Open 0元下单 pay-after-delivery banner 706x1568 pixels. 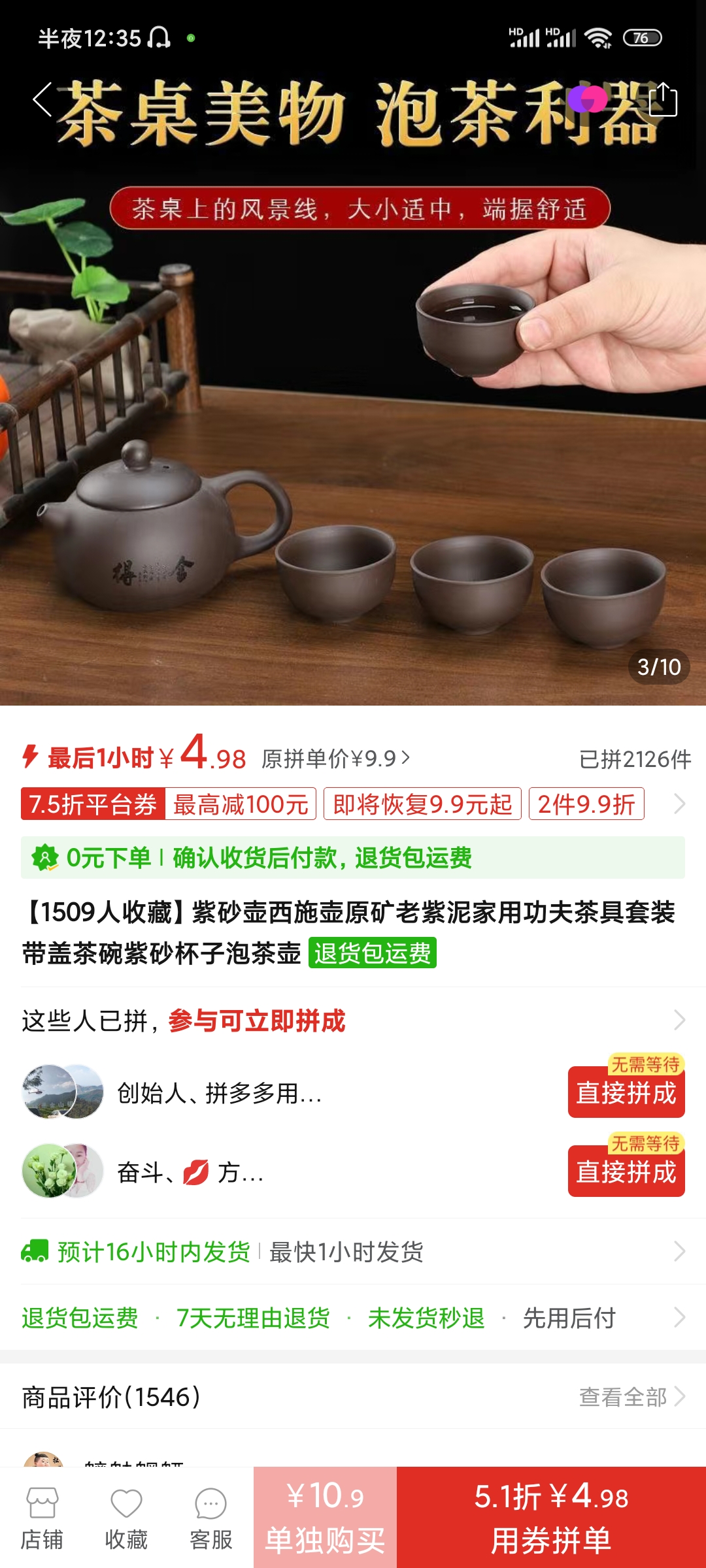pos(353,857)
